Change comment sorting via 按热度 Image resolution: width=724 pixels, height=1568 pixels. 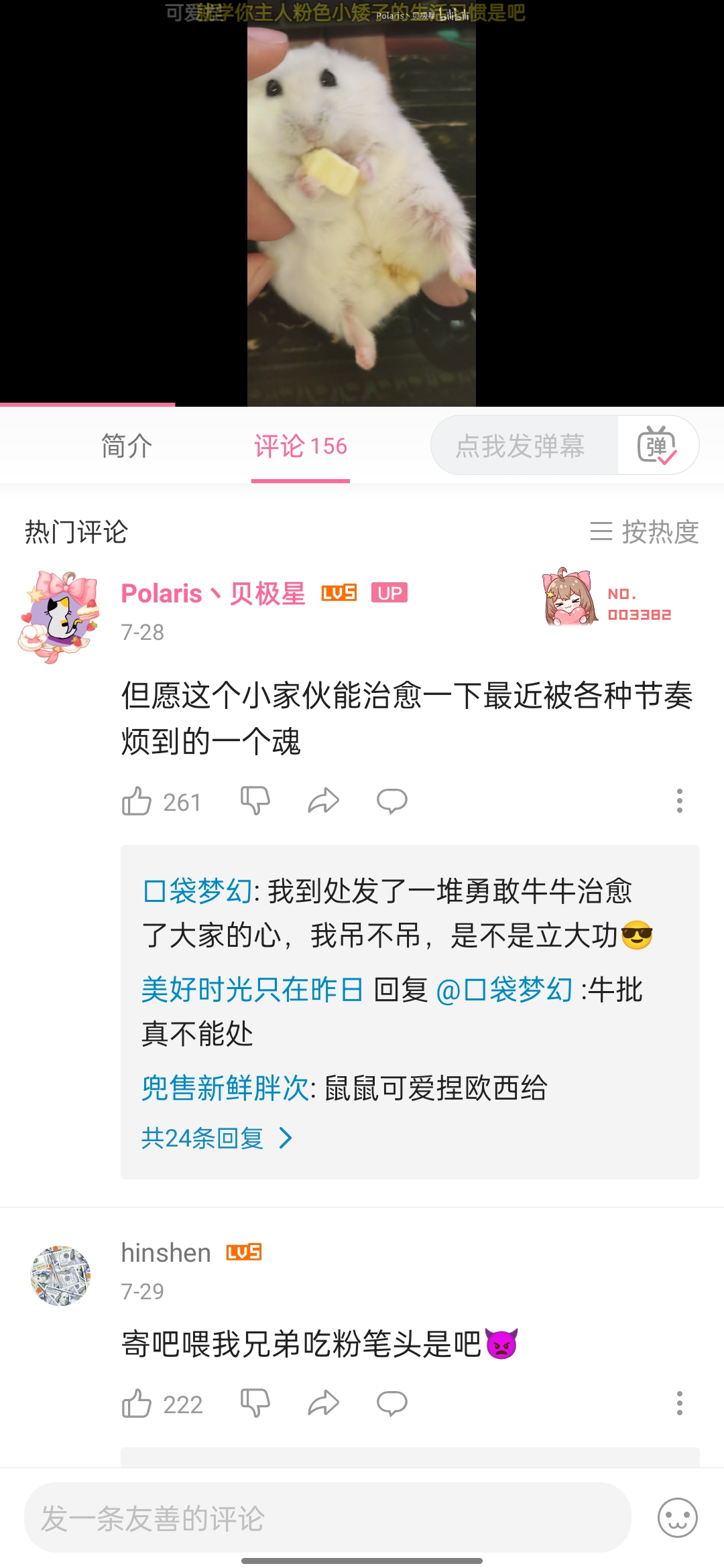[x=644, y=532]
